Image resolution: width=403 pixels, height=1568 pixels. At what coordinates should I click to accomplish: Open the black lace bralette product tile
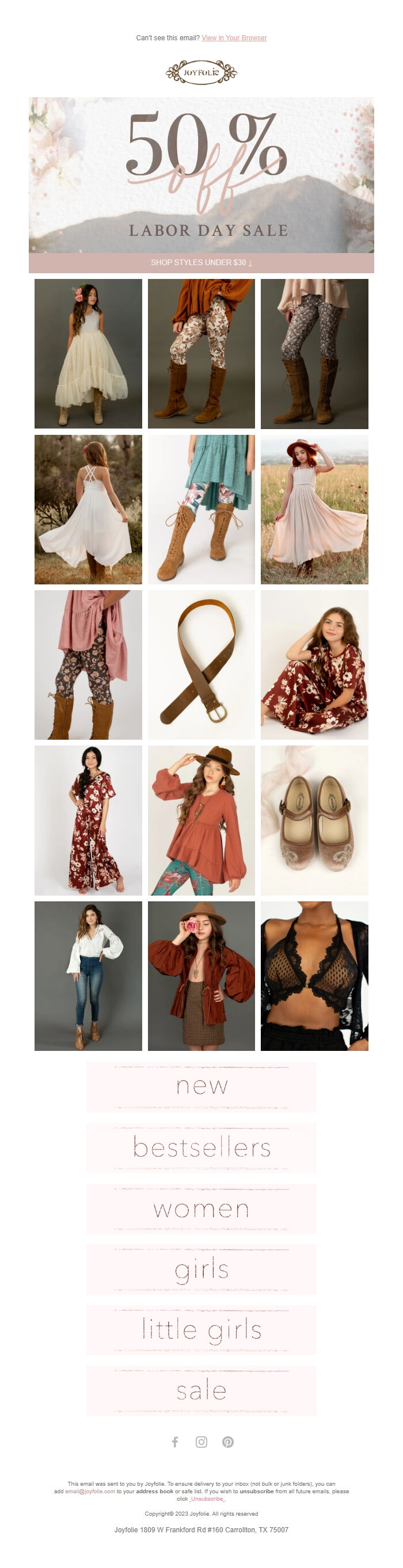pos(314,976)
